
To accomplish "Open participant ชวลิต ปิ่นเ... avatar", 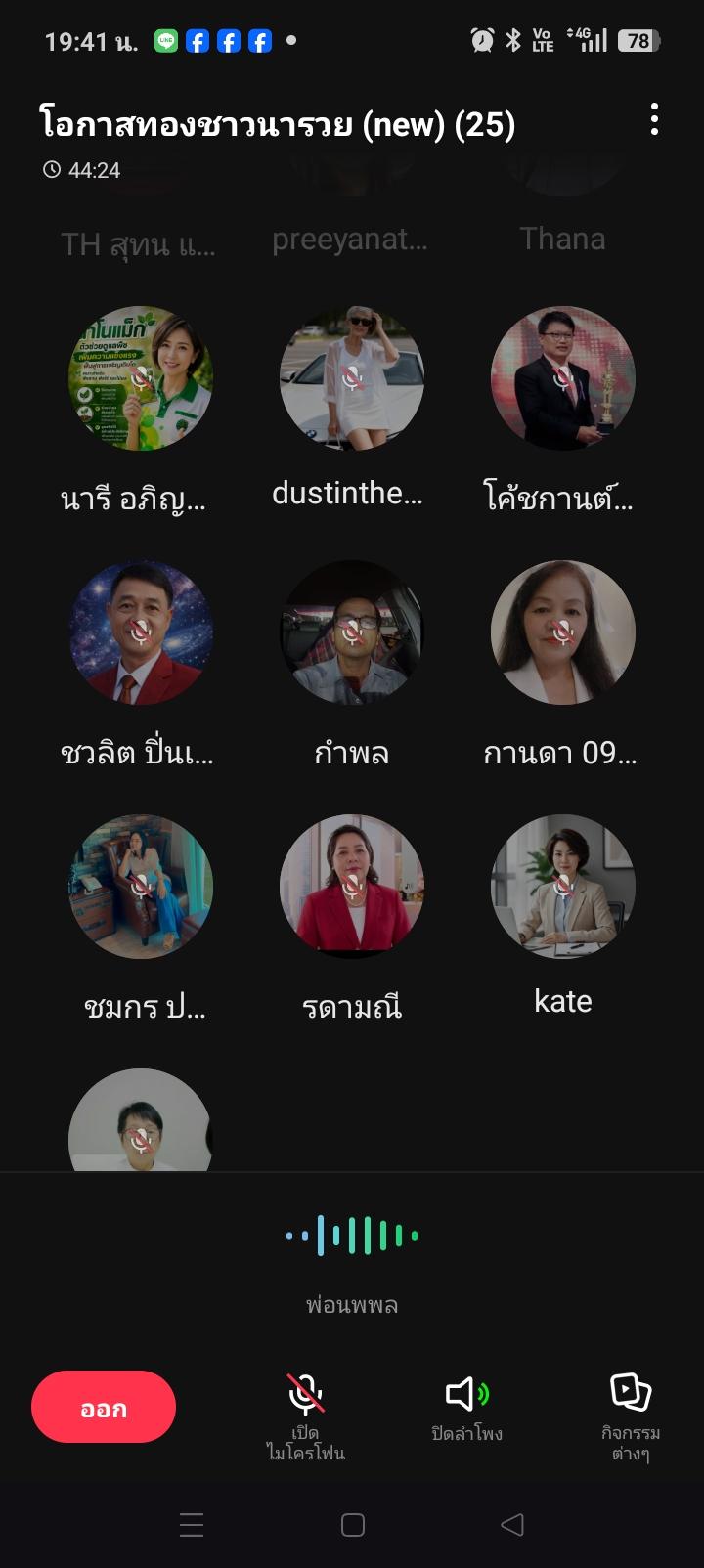I will (x=141, y=632).
